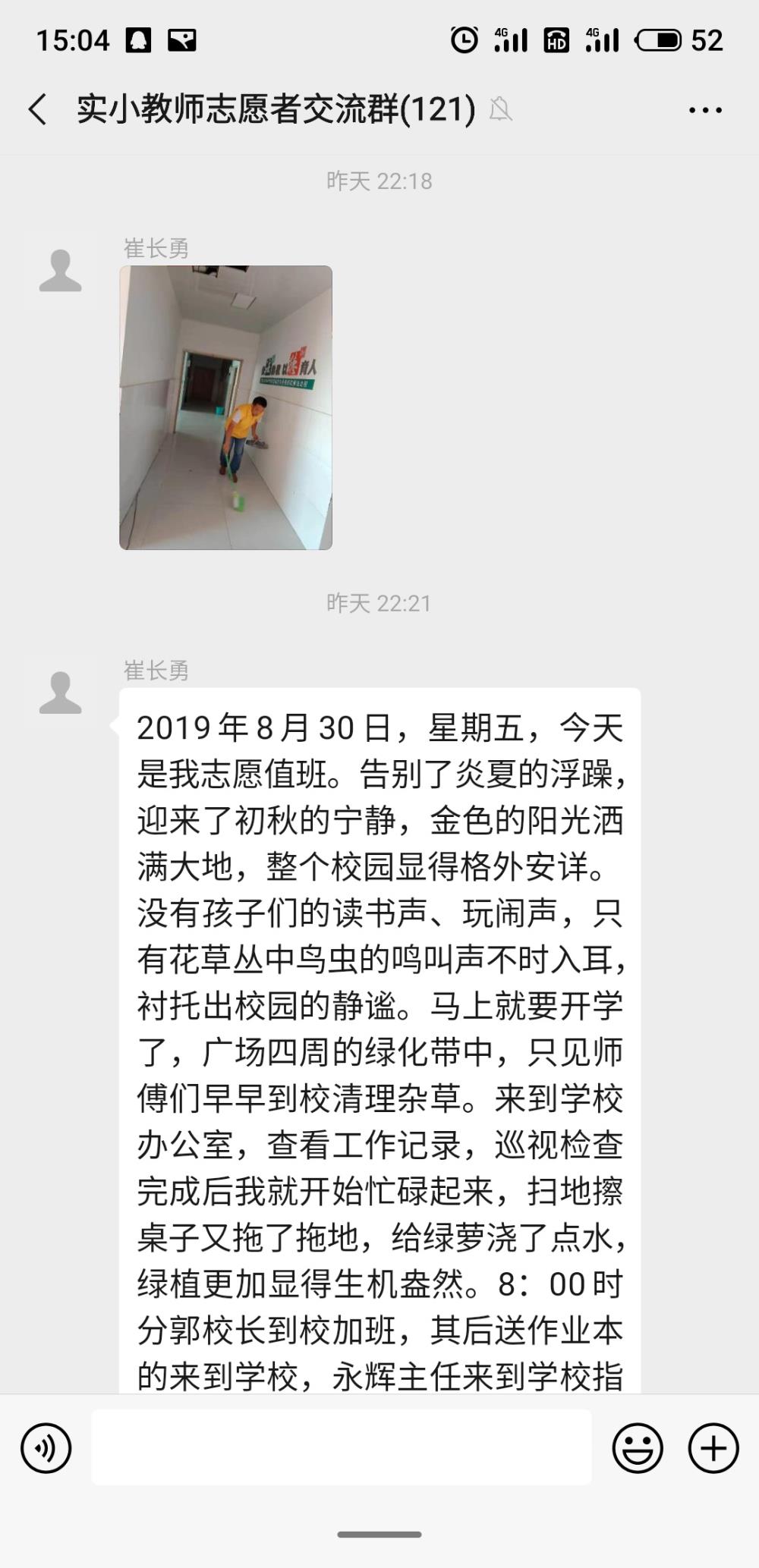The height and width of the screenshot is (1568, 759).
Task: Open the hallway cleaning photo from 崔长勇
Action: click(x=225, y=407)
